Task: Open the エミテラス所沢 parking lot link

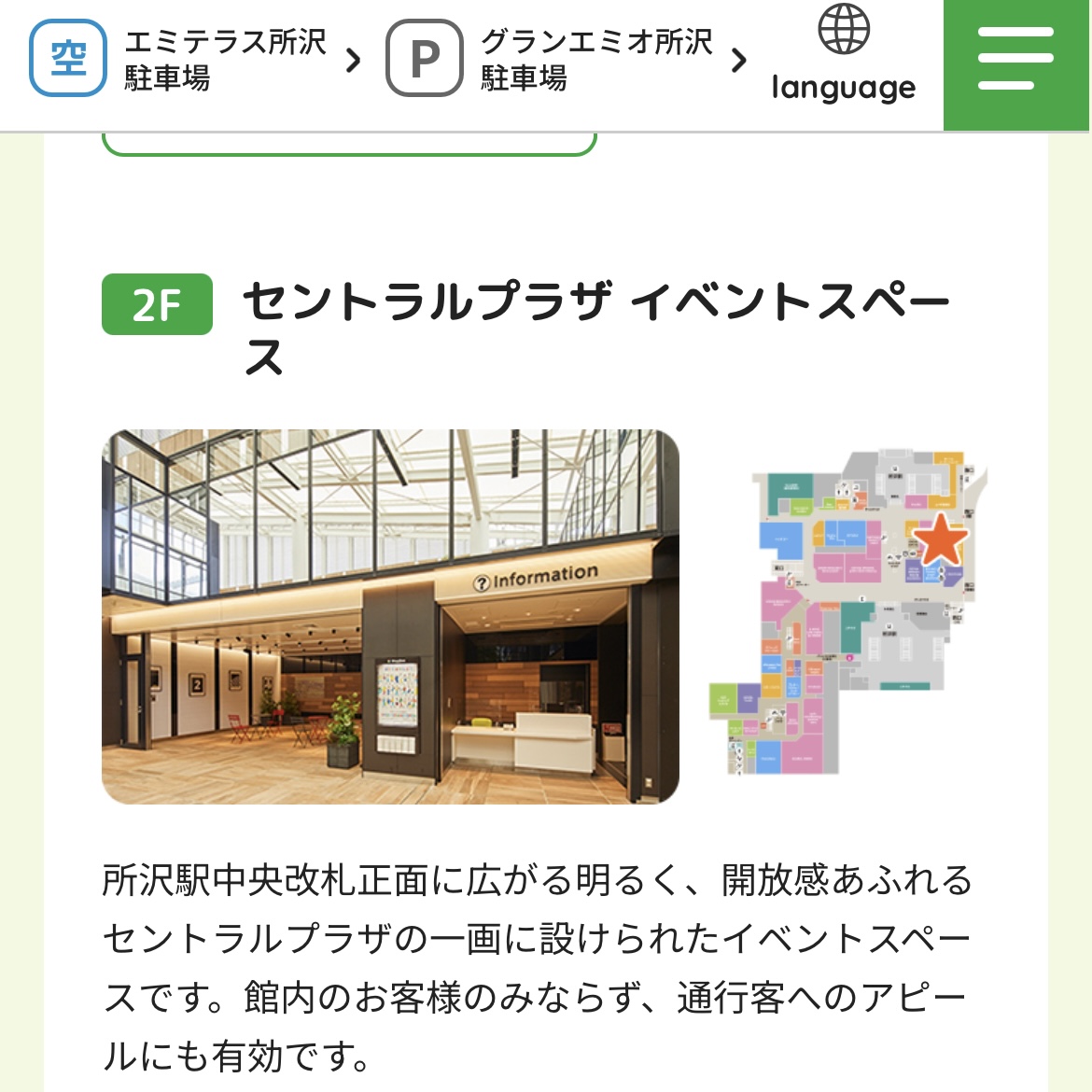Action: tap(196, 60)
